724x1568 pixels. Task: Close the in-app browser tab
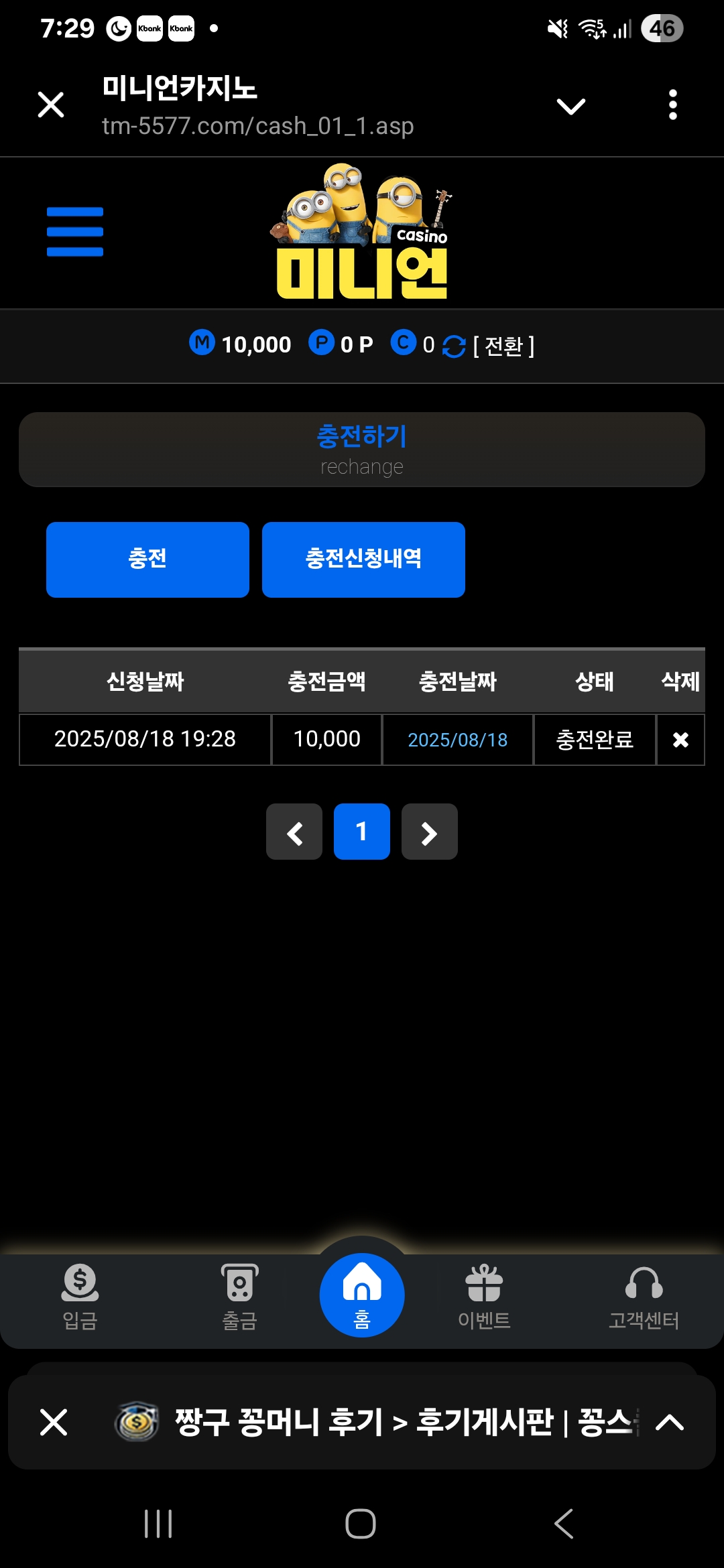[51, 105]
